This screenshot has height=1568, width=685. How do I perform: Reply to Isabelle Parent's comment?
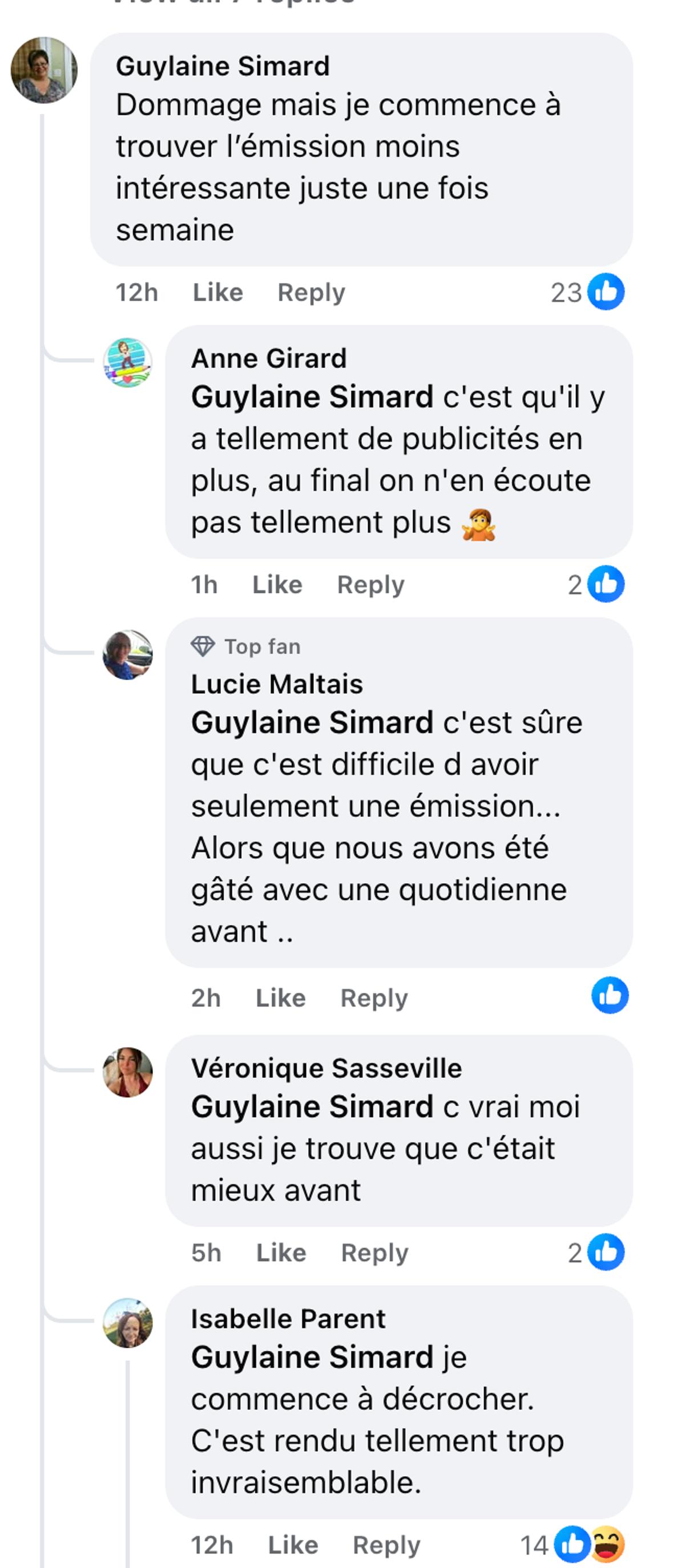tap(386, 1546)
